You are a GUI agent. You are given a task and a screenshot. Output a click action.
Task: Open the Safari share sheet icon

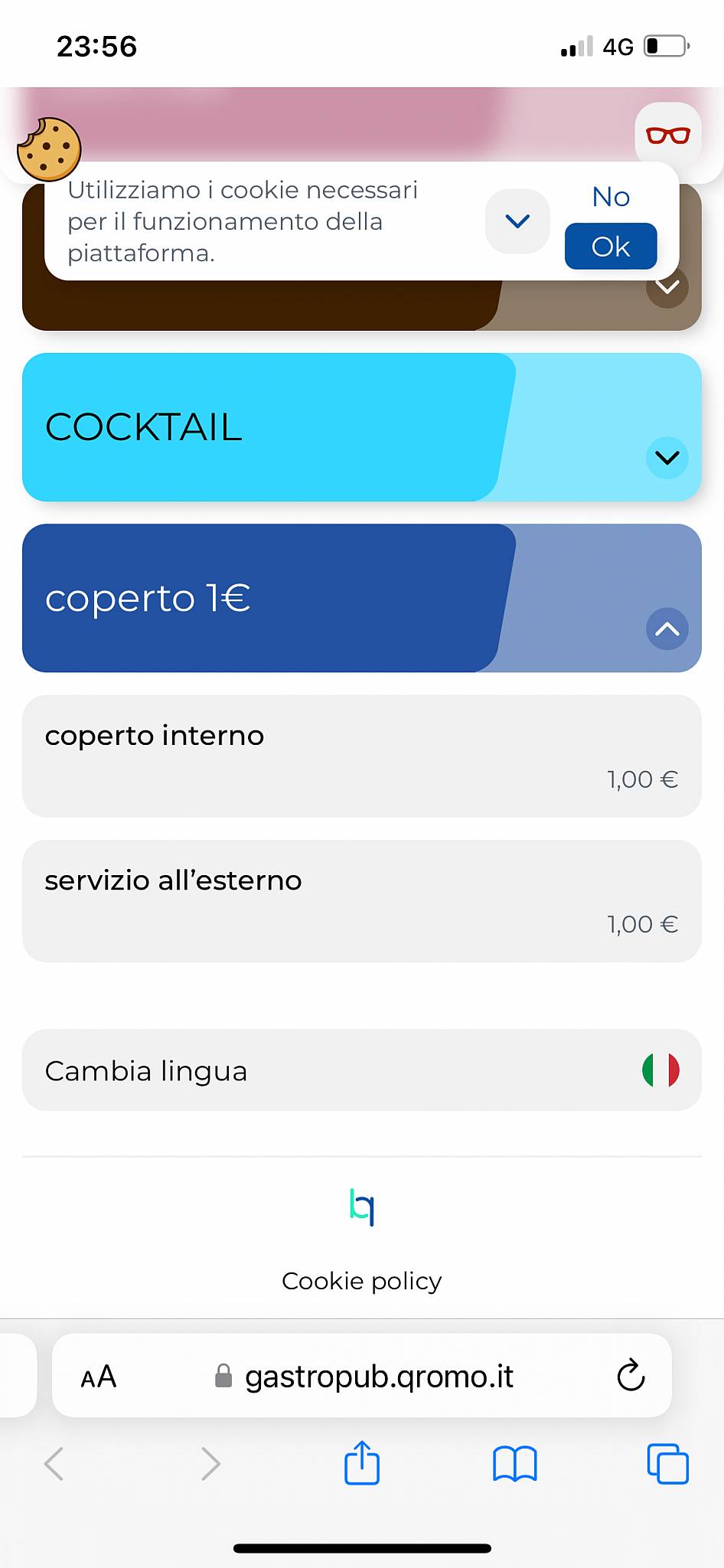point(361,1463)
